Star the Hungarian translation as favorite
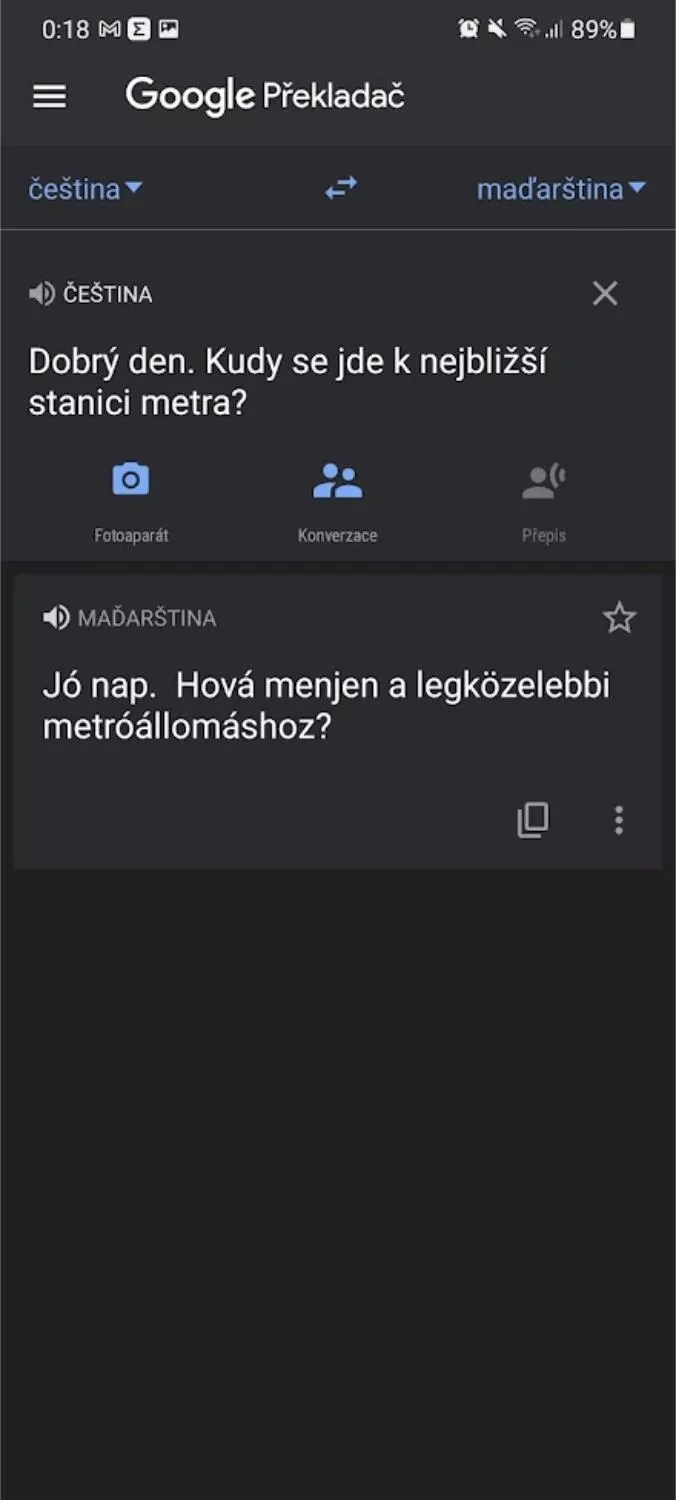 pos(619,618)
